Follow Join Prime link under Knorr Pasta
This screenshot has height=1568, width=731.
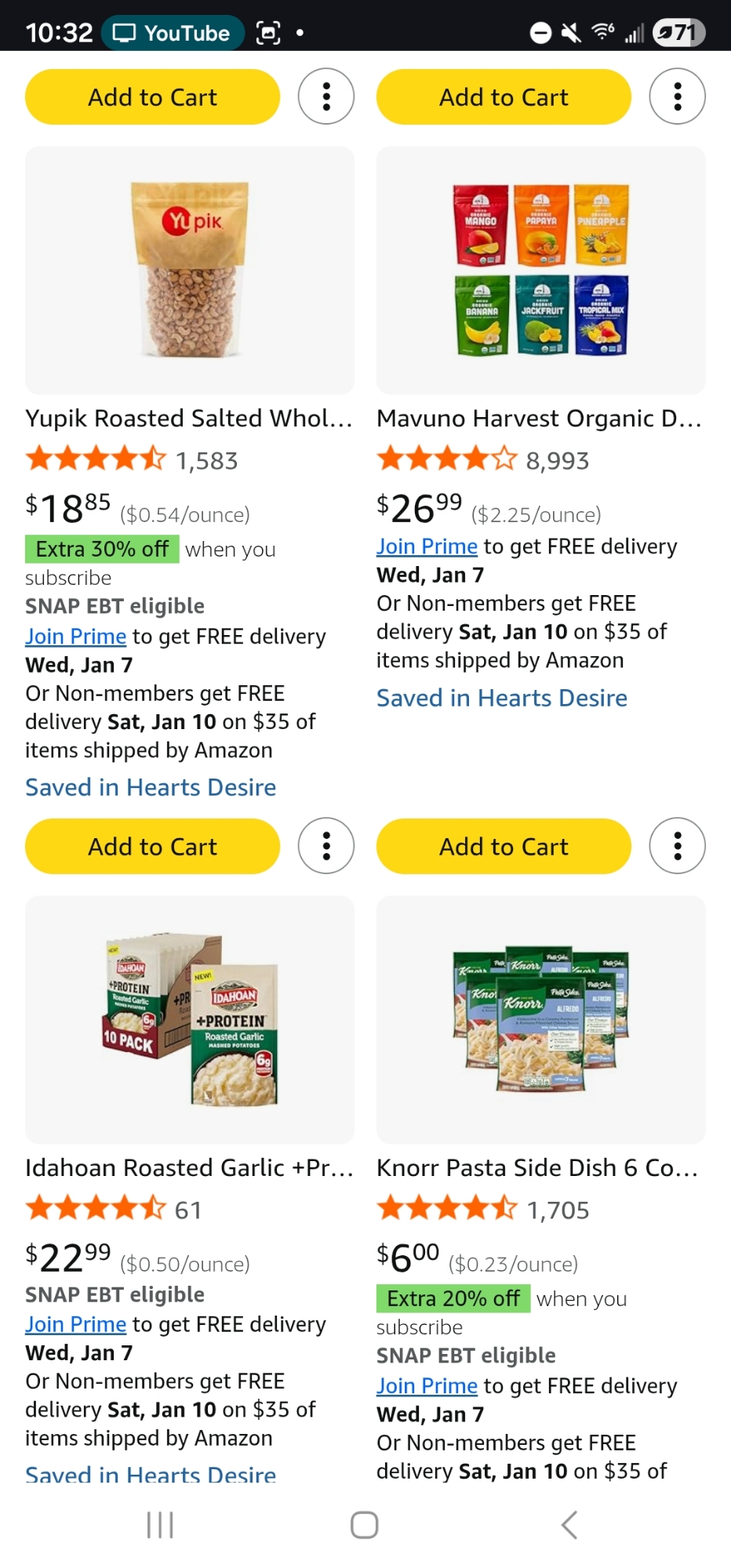[x=427, y=1385]
